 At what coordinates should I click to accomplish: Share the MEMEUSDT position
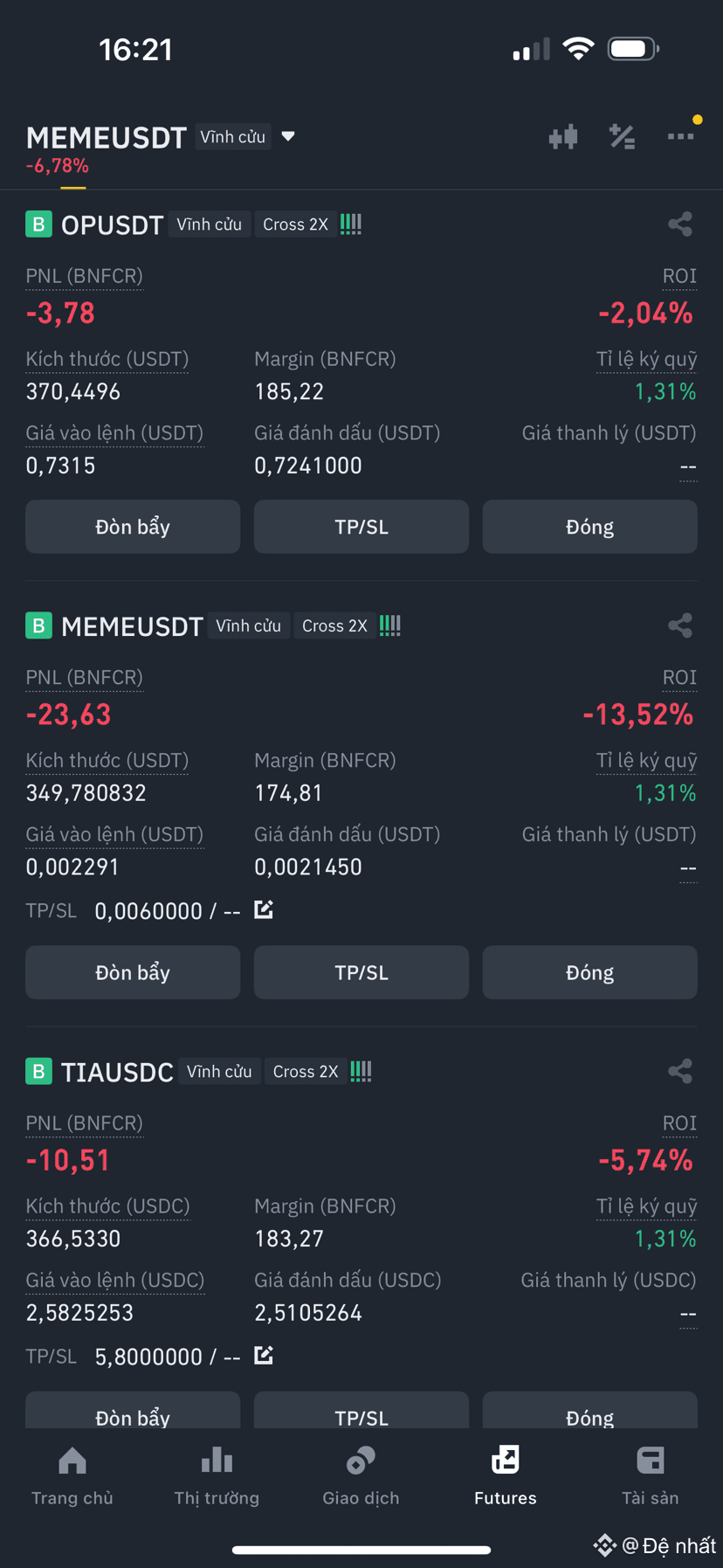(x=680, y=625)
